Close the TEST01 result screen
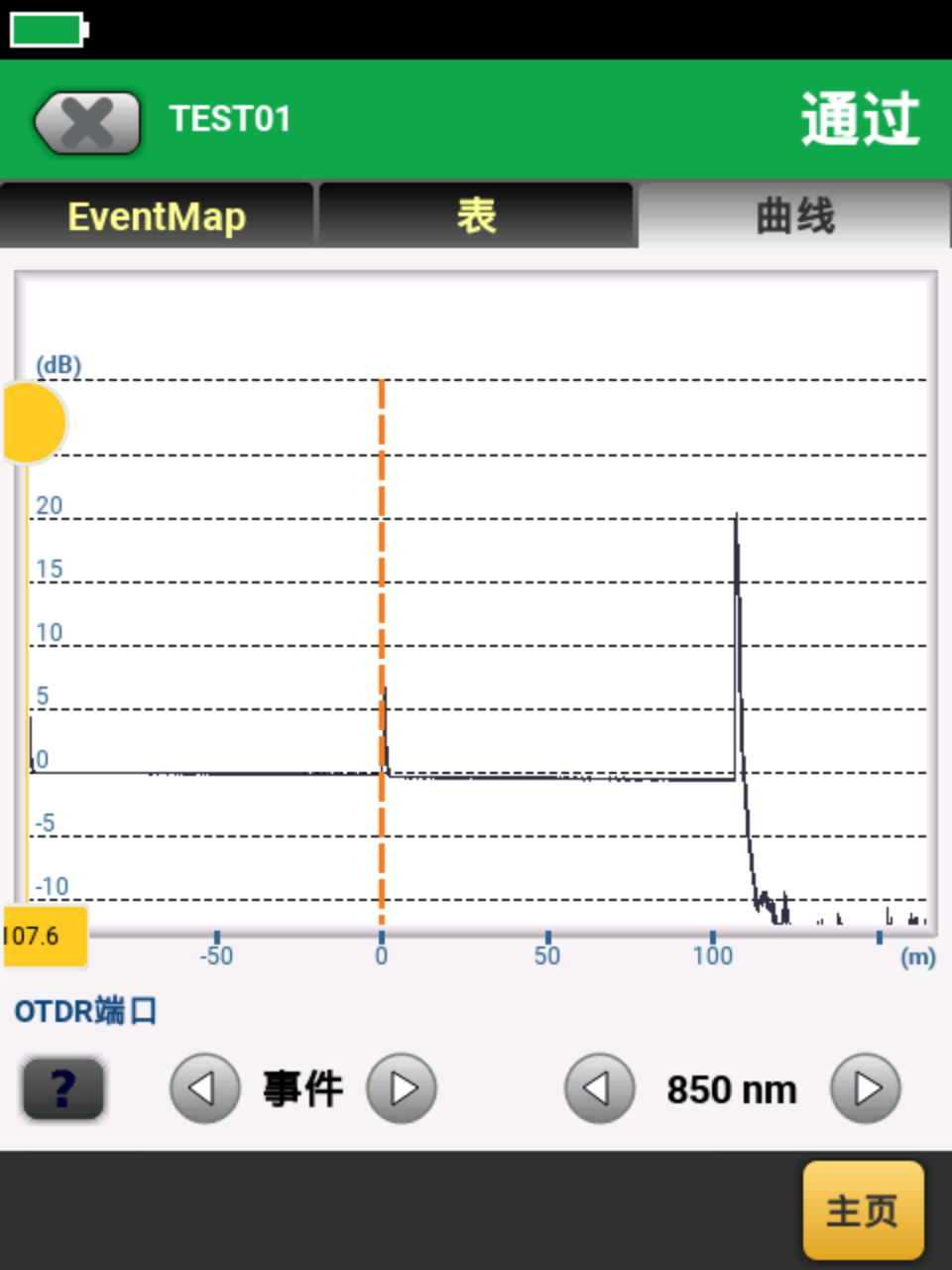Image resolution: width=952 pixels, height=1270 pixels. pyautogui.click(x=87, y=123)
